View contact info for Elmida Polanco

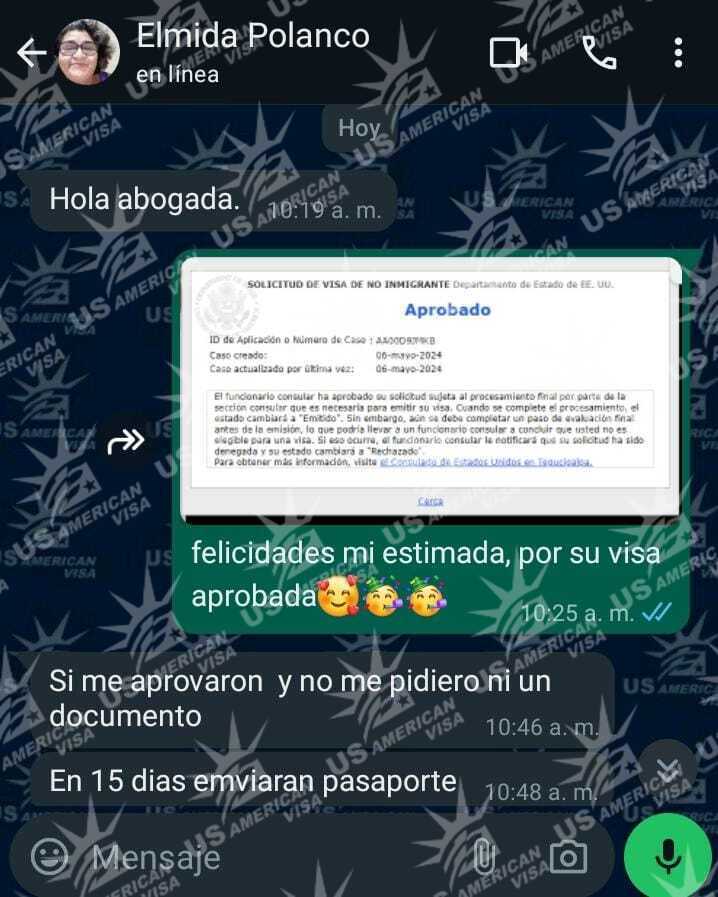[252, 52]
